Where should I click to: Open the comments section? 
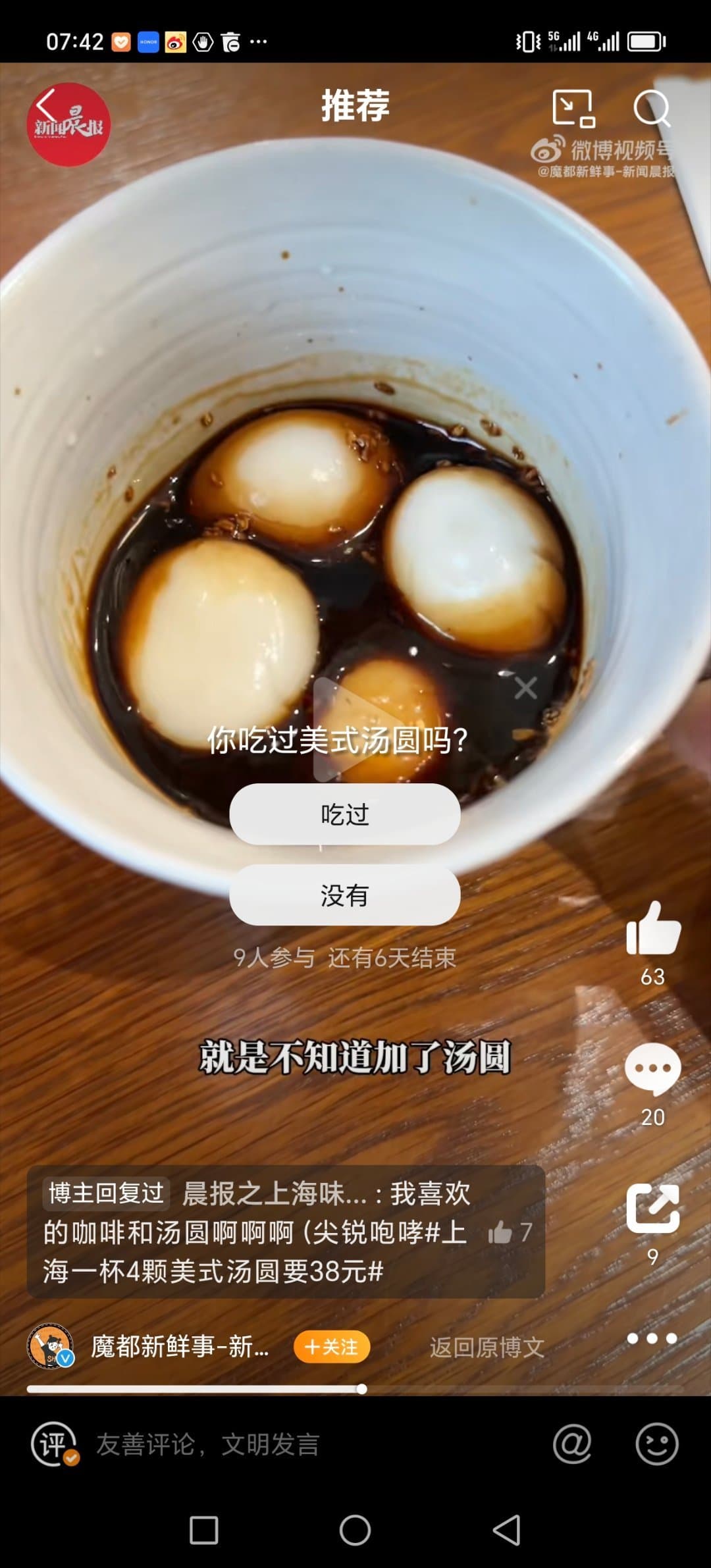652,1069
